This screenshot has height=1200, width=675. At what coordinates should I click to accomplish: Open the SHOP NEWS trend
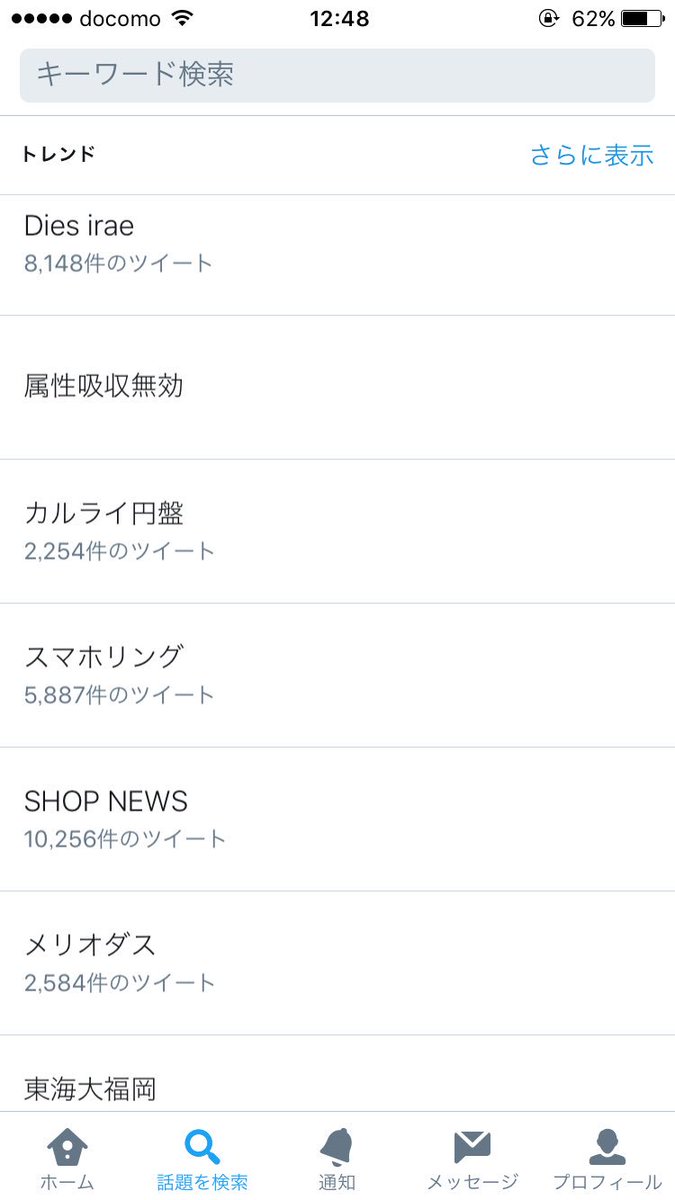tap(337, 819)
